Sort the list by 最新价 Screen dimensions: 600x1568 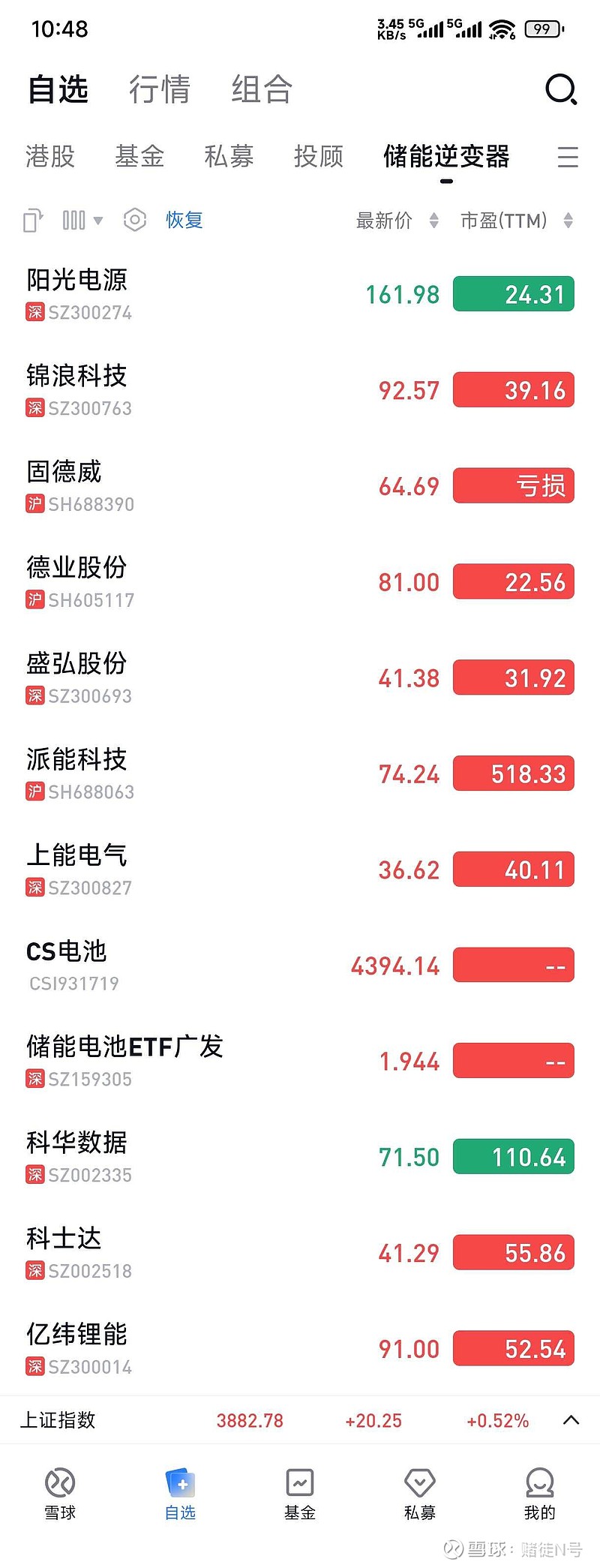(x=396, y=221)
